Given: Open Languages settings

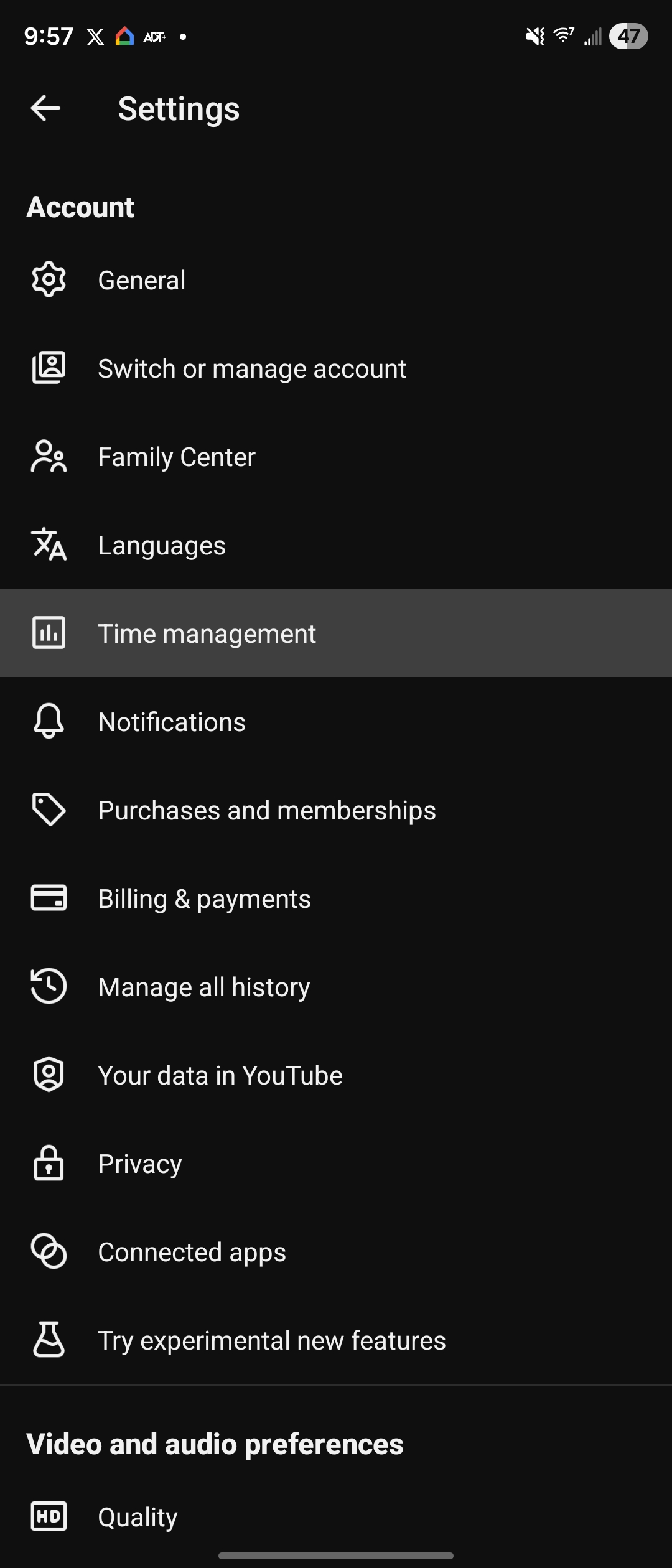Looking at the screenshot, I should [x=162, y=545].
